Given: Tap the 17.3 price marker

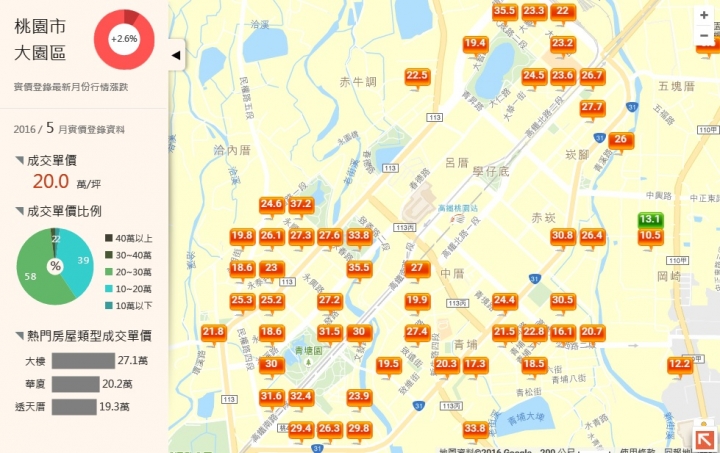Looking at the screenshot, I should 475,364.
